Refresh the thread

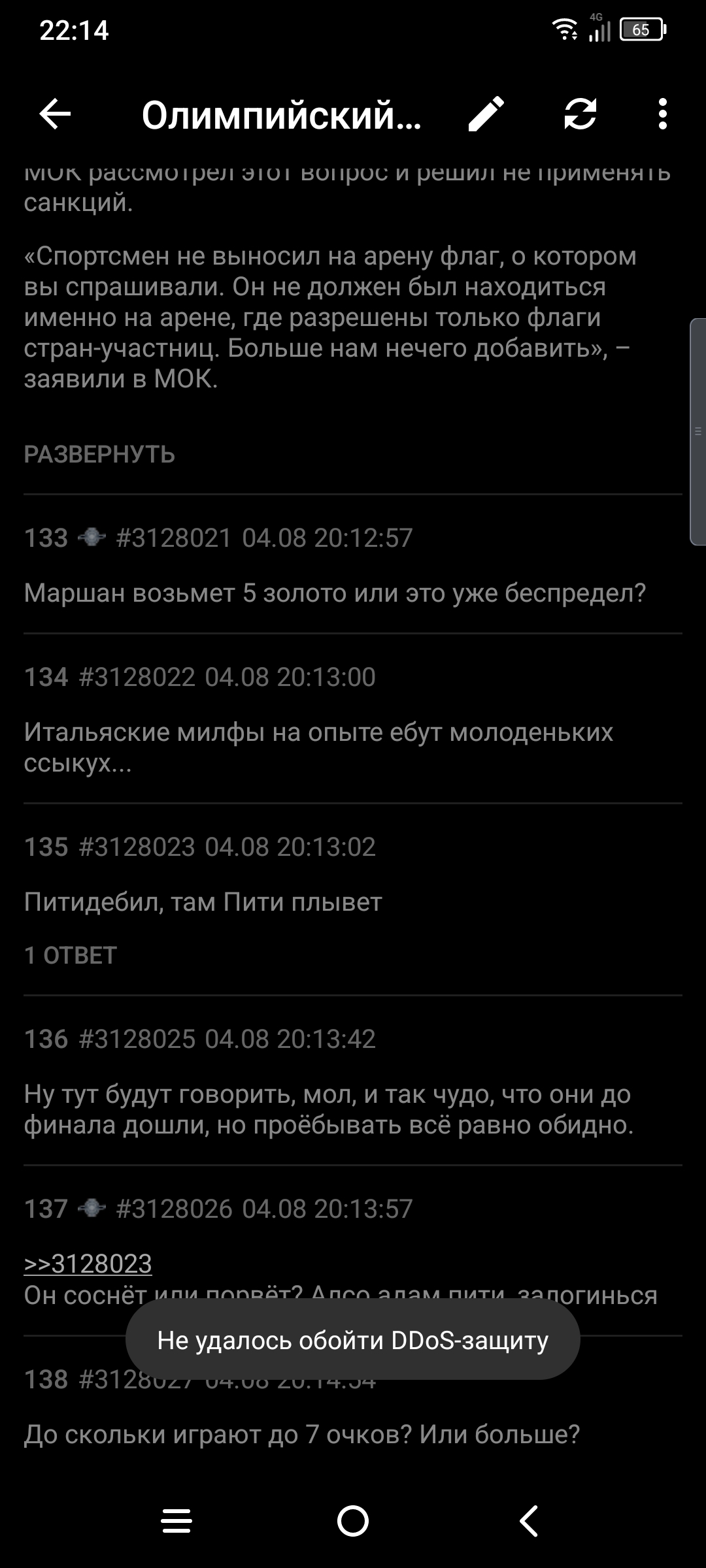(x=580, y=114)
